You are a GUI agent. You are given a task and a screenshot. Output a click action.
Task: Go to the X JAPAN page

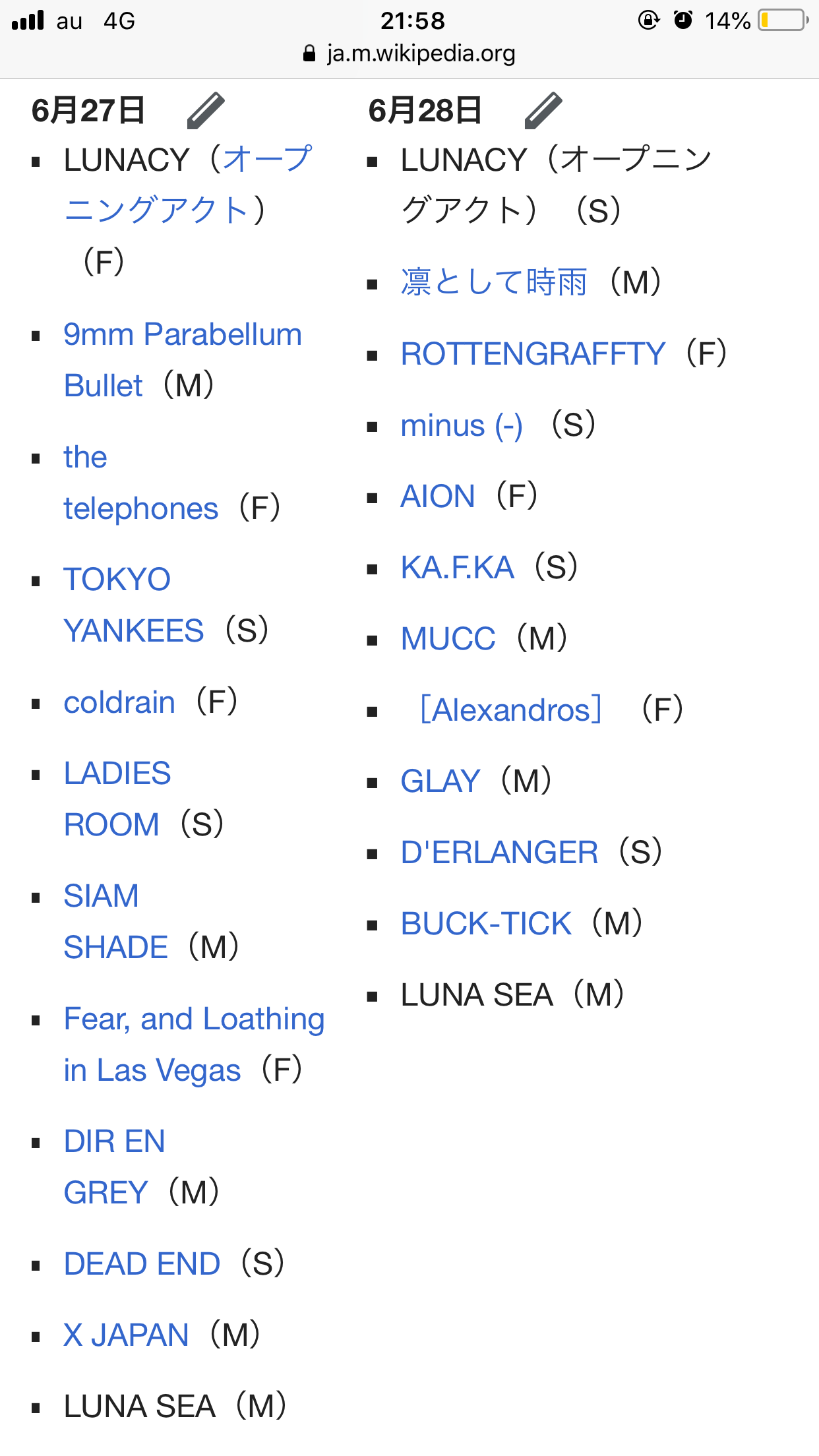(x=126, y=1336)
